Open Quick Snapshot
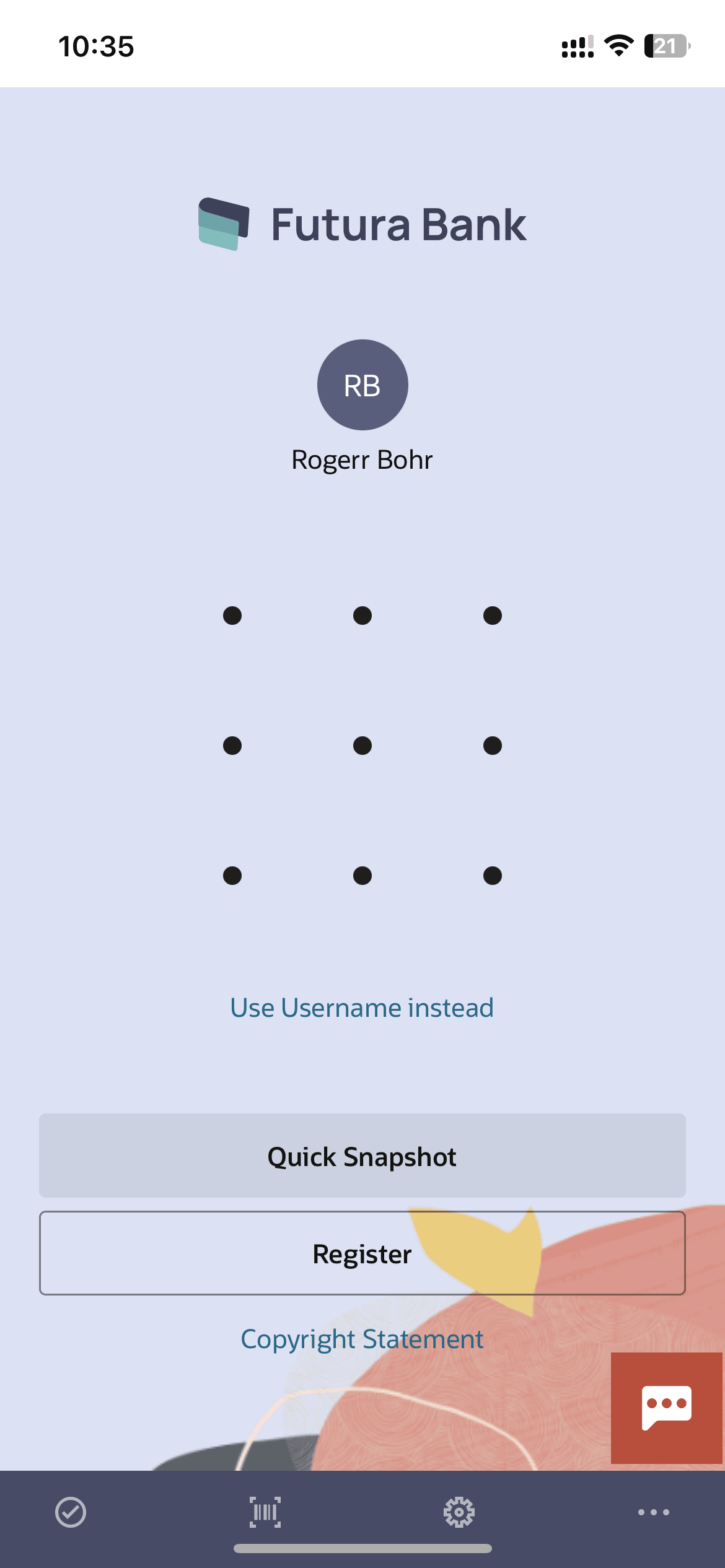 [x=362, y=1156]
